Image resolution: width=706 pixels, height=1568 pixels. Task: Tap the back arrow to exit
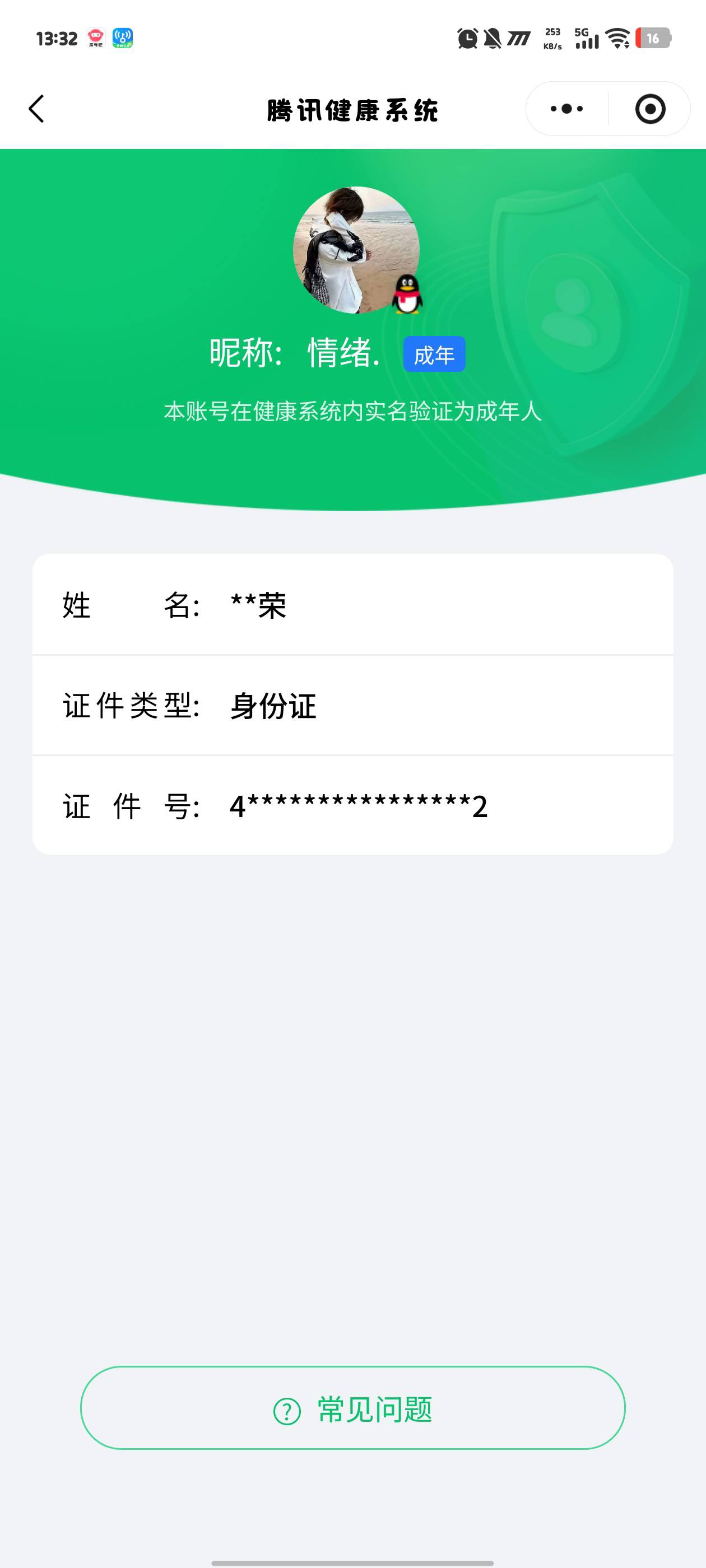coord(36,108)
